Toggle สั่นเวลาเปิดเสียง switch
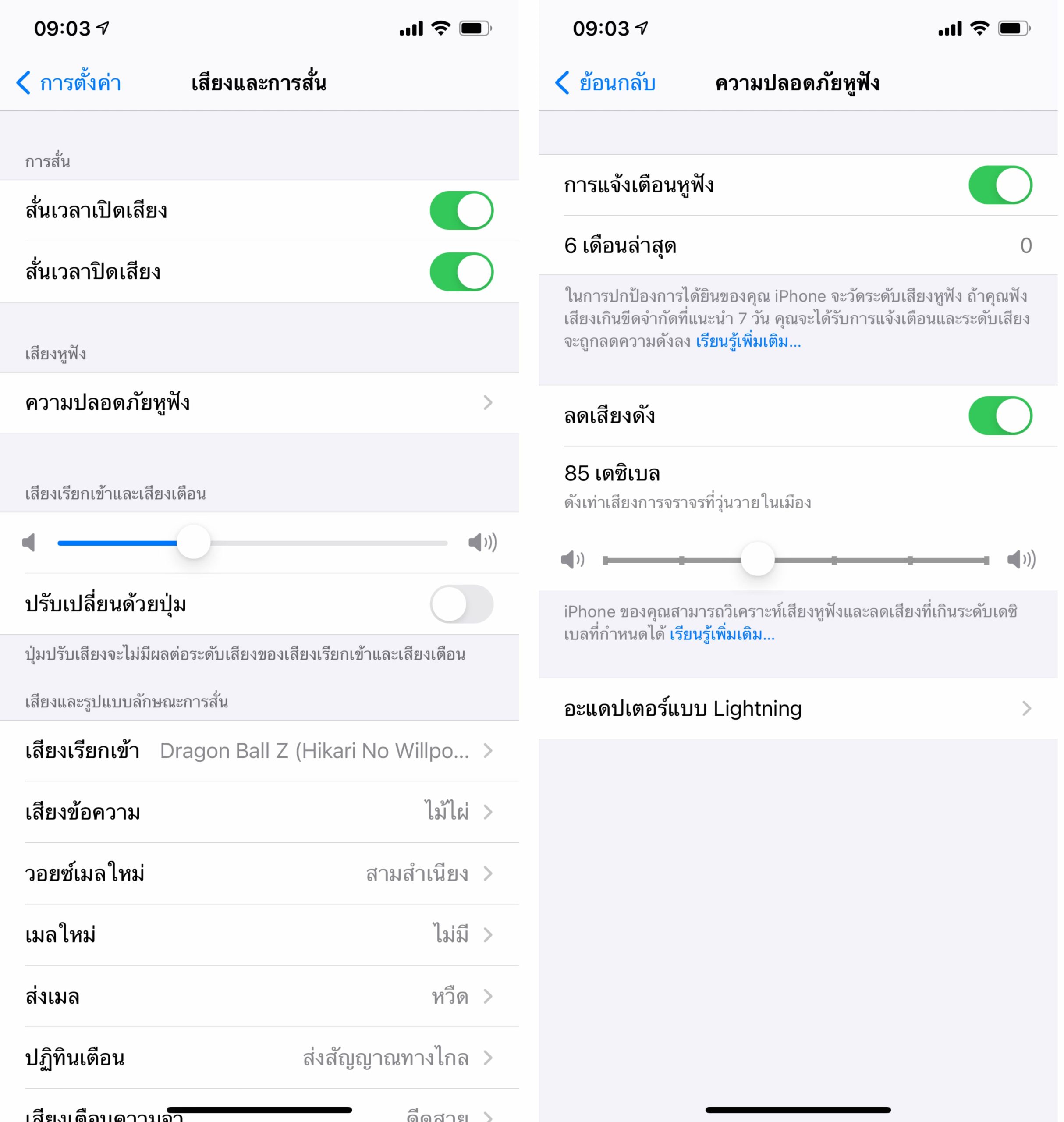The image size is (1064, 1122). [x=461, y=210]
